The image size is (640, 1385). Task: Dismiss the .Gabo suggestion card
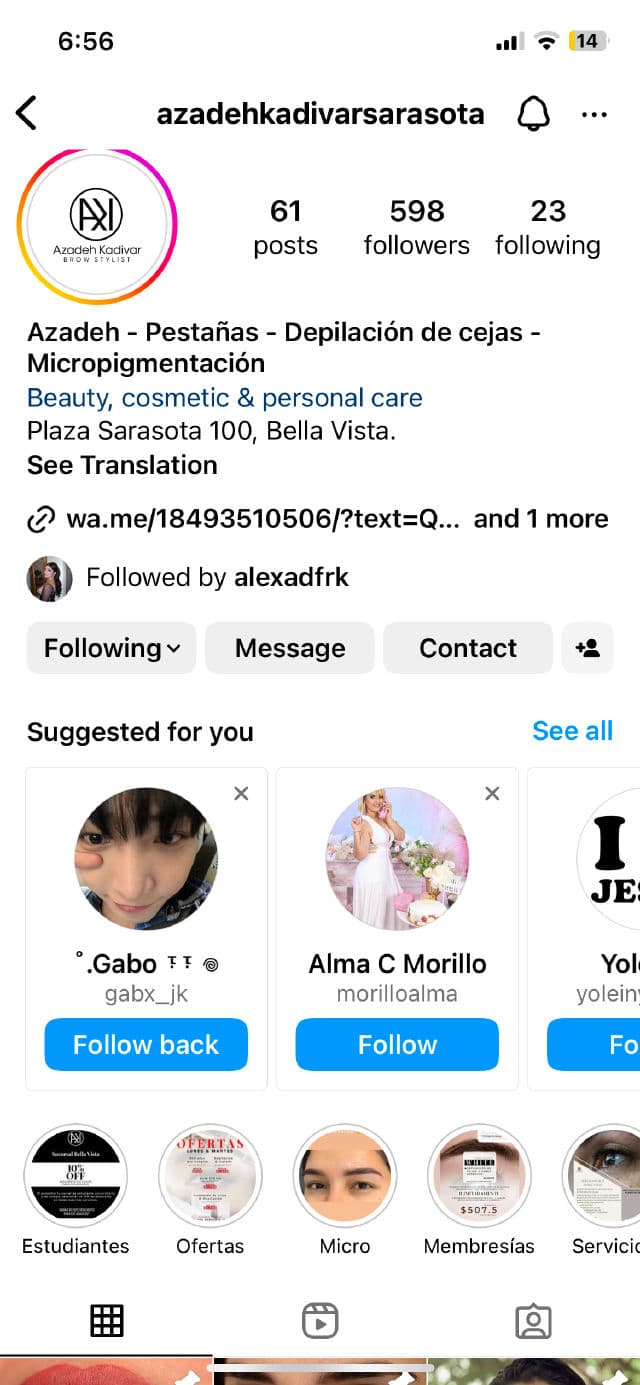tap(241, 793)
